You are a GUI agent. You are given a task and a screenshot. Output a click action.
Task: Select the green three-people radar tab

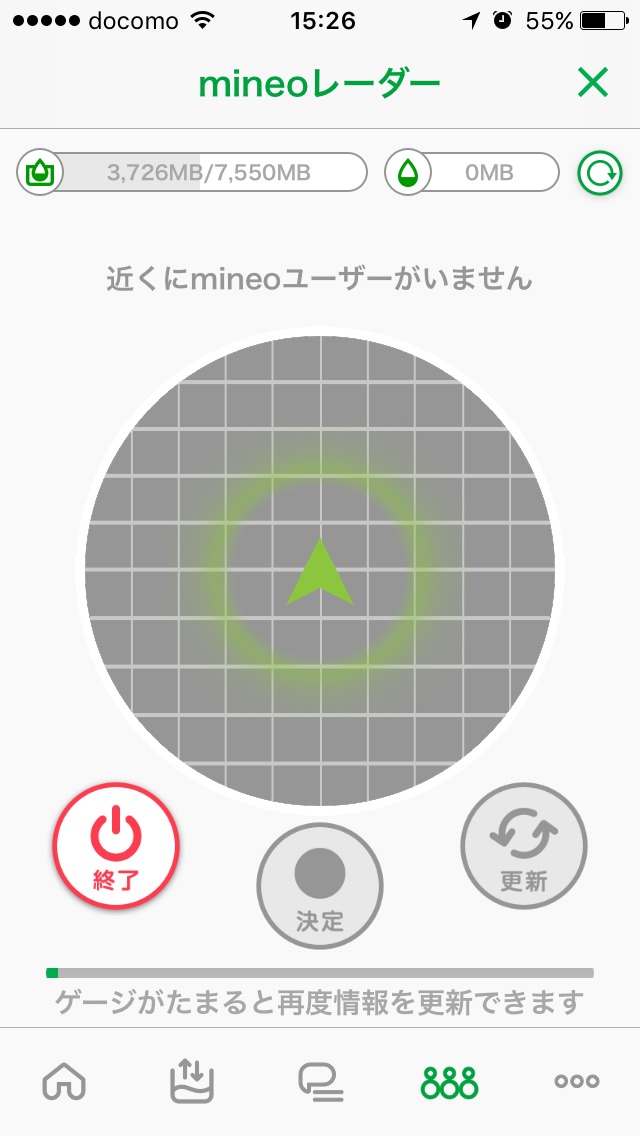click(449, 1081)
